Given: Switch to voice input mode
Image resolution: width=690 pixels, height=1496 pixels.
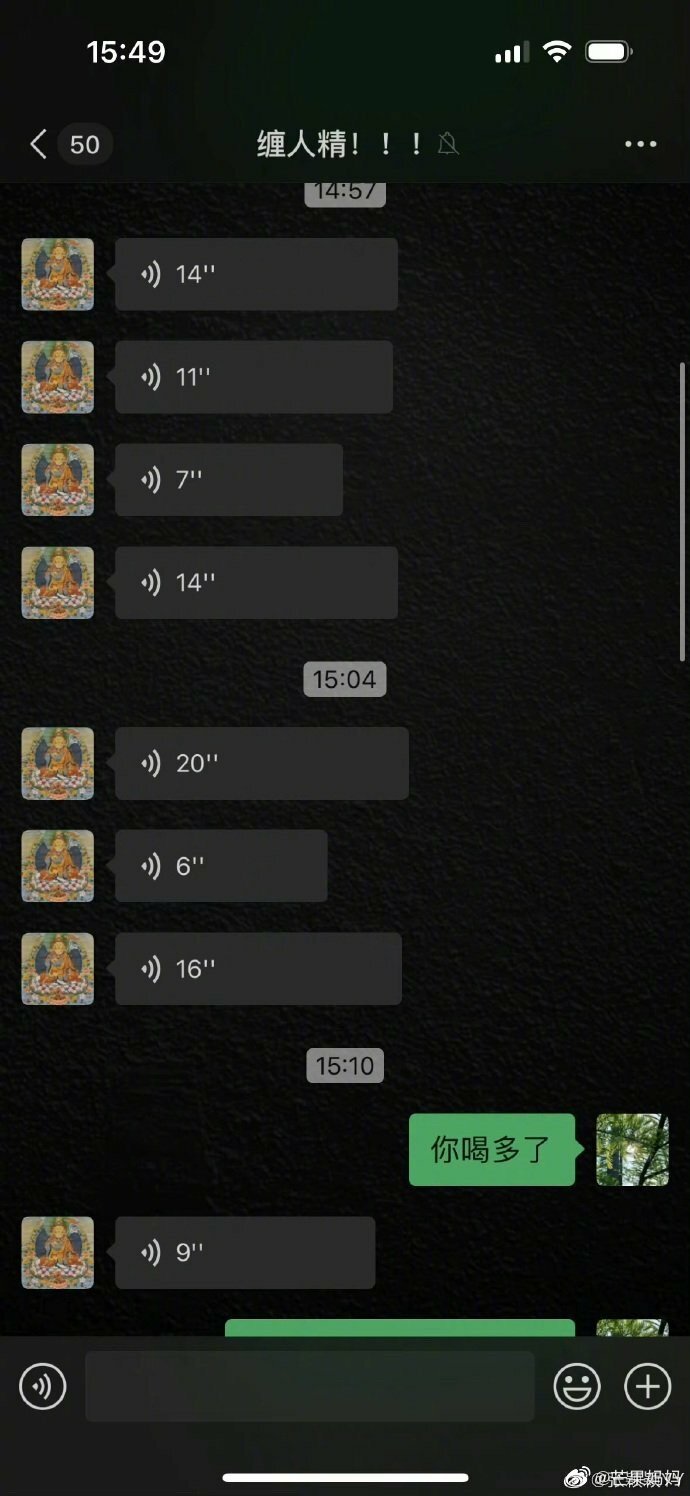Looking at the screenshot, I should (x=43, y=1387).
